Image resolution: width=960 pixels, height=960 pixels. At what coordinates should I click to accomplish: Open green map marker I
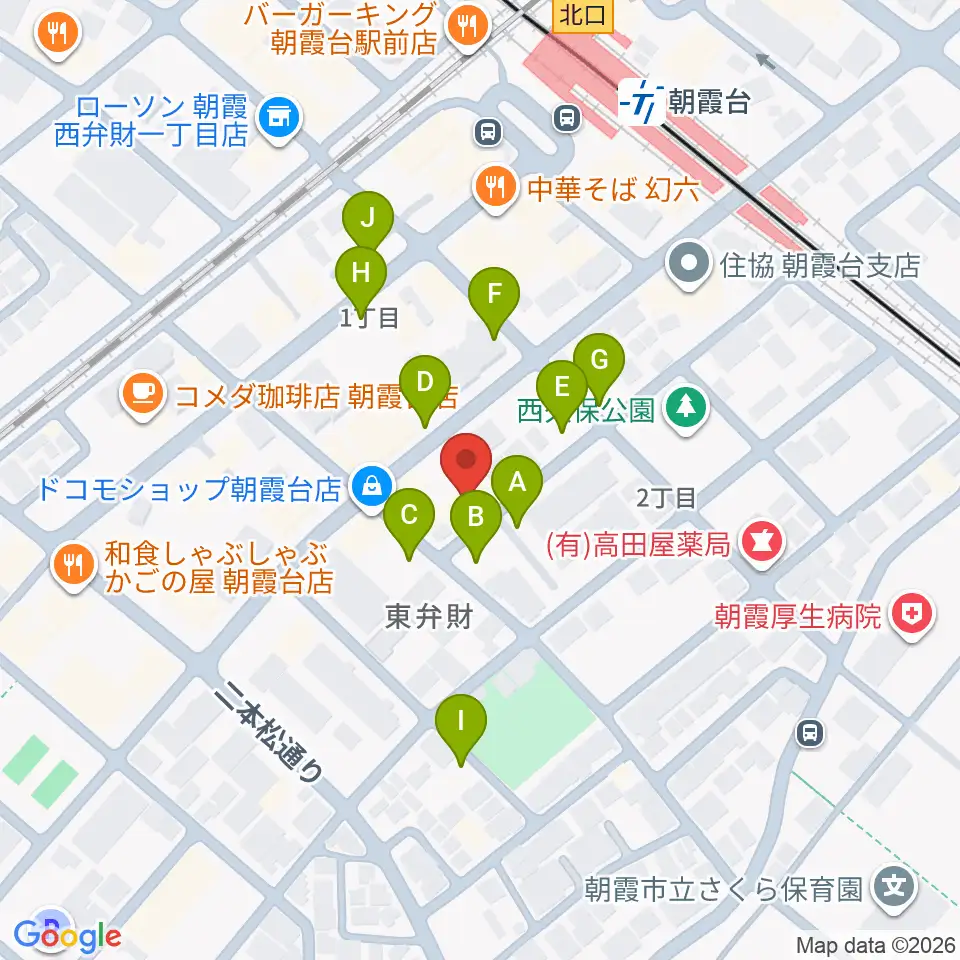point(461,730)
